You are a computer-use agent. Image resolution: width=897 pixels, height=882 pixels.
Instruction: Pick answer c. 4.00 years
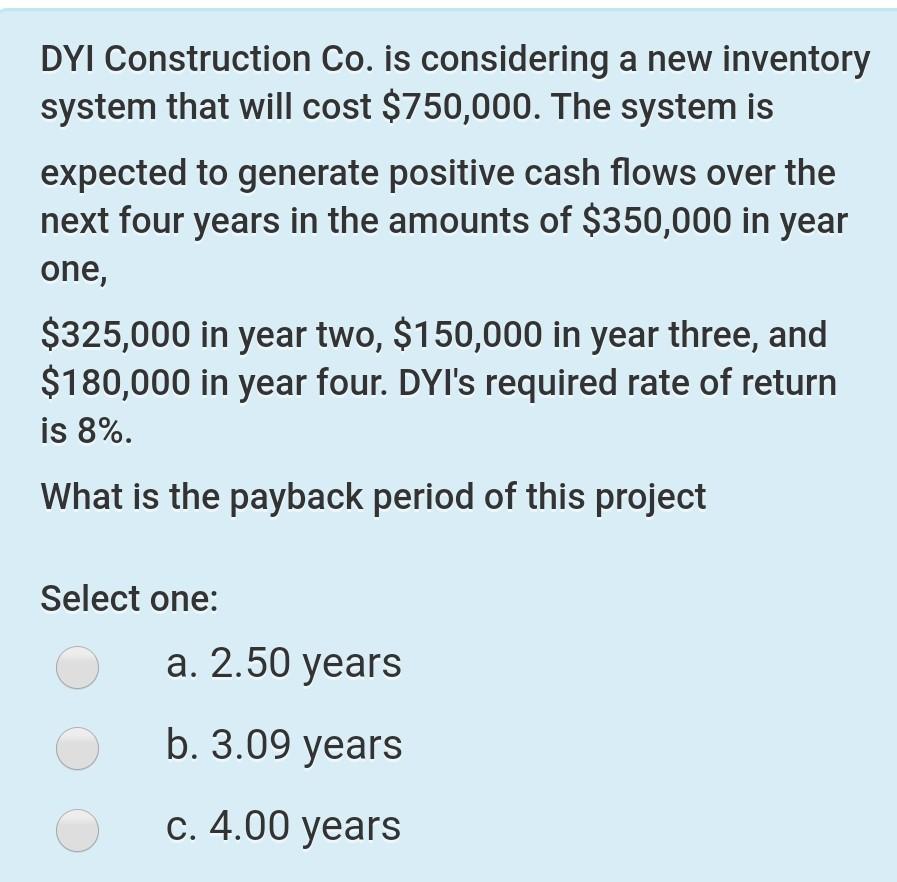point(77,829)
